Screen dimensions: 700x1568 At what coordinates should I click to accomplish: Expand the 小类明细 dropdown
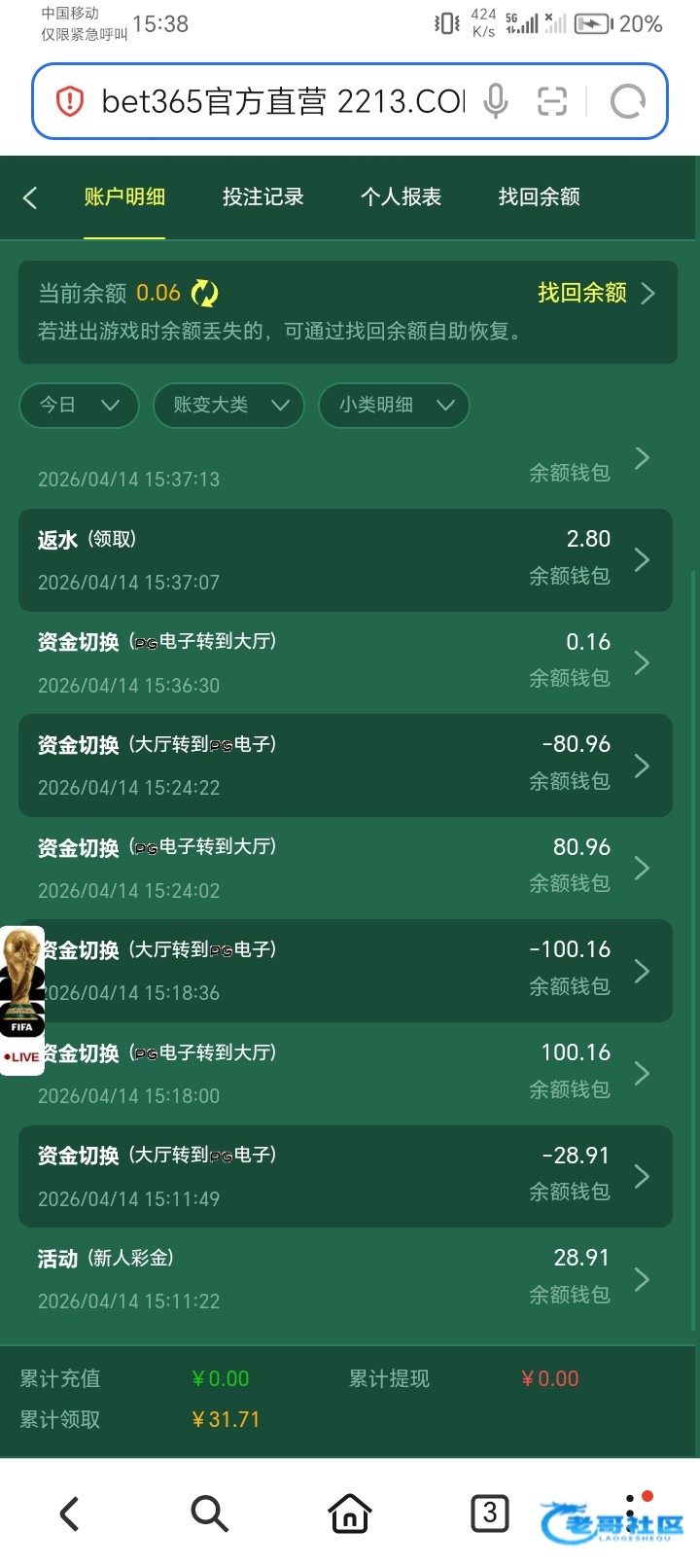click(394, 406)
